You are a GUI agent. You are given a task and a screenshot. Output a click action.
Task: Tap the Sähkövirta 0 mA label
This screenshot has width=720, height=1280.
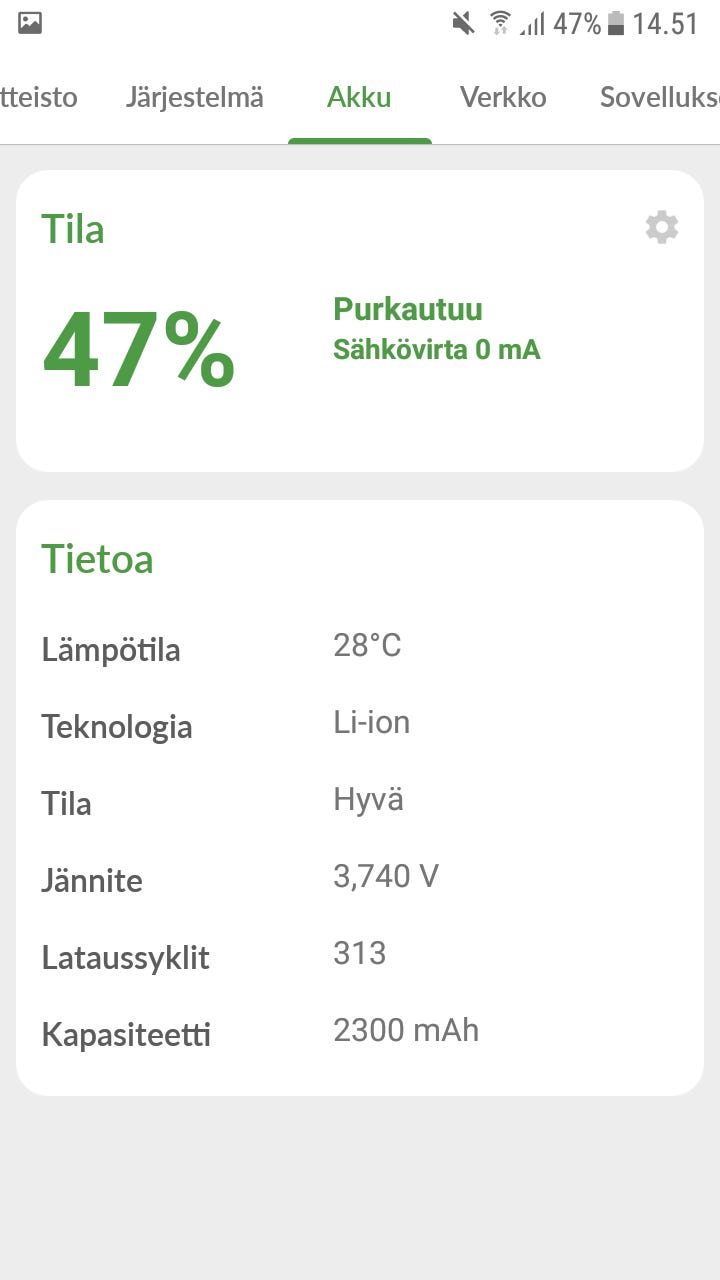click(437, 350)
